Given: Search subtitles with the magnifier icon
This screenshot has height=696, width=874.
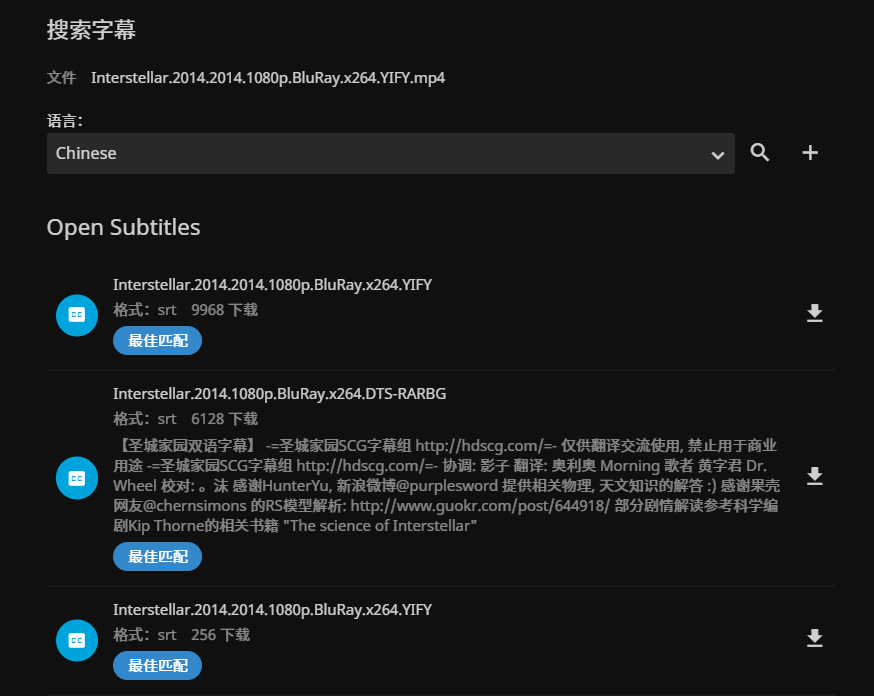Looking at the screenshot, I should pos(760,153).
